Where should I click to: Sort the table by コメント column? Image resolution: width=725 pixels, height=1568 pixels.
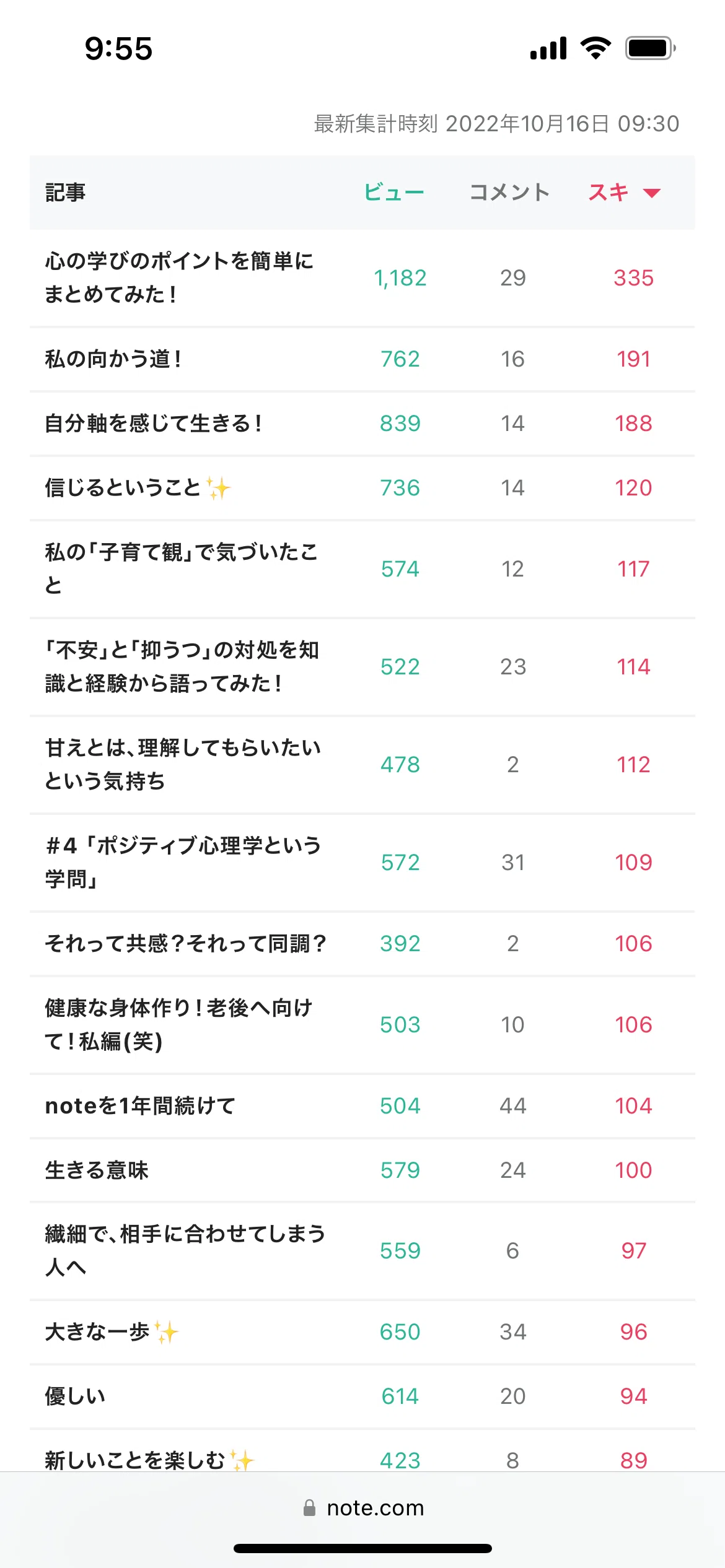tap(509, 193)
